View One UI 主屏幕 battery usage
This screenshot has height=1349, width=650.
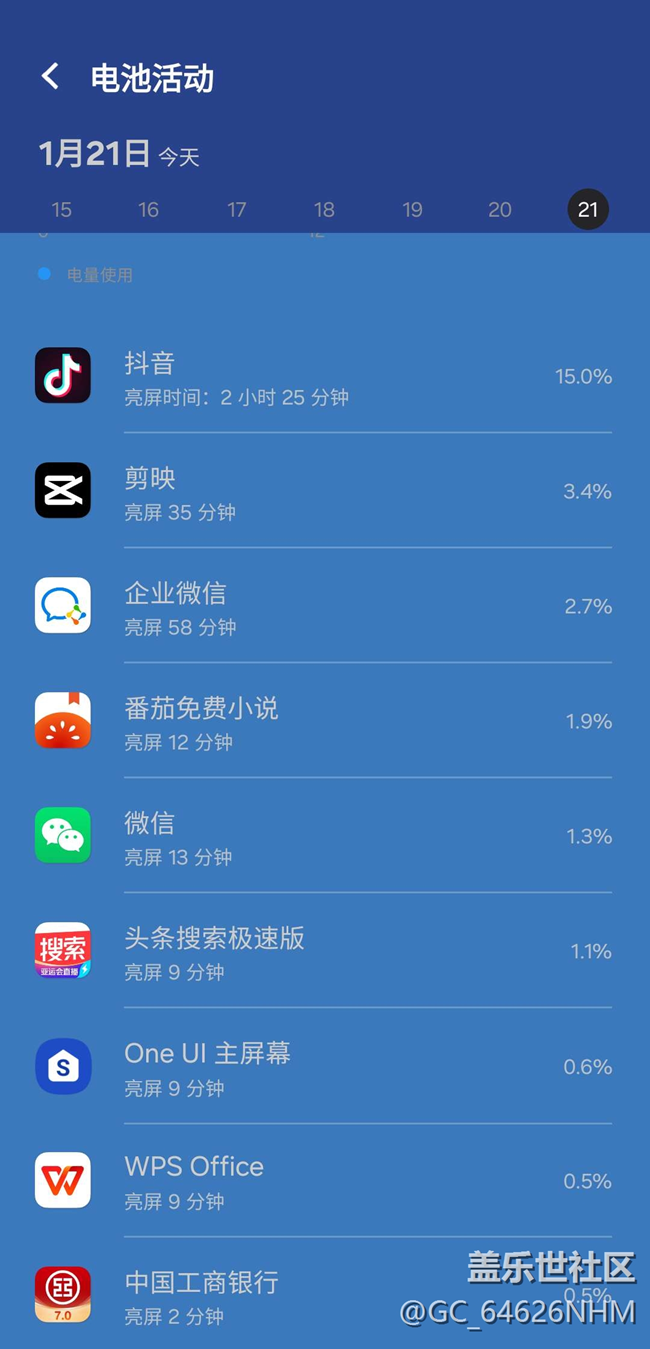click(x=324, y=1067)
